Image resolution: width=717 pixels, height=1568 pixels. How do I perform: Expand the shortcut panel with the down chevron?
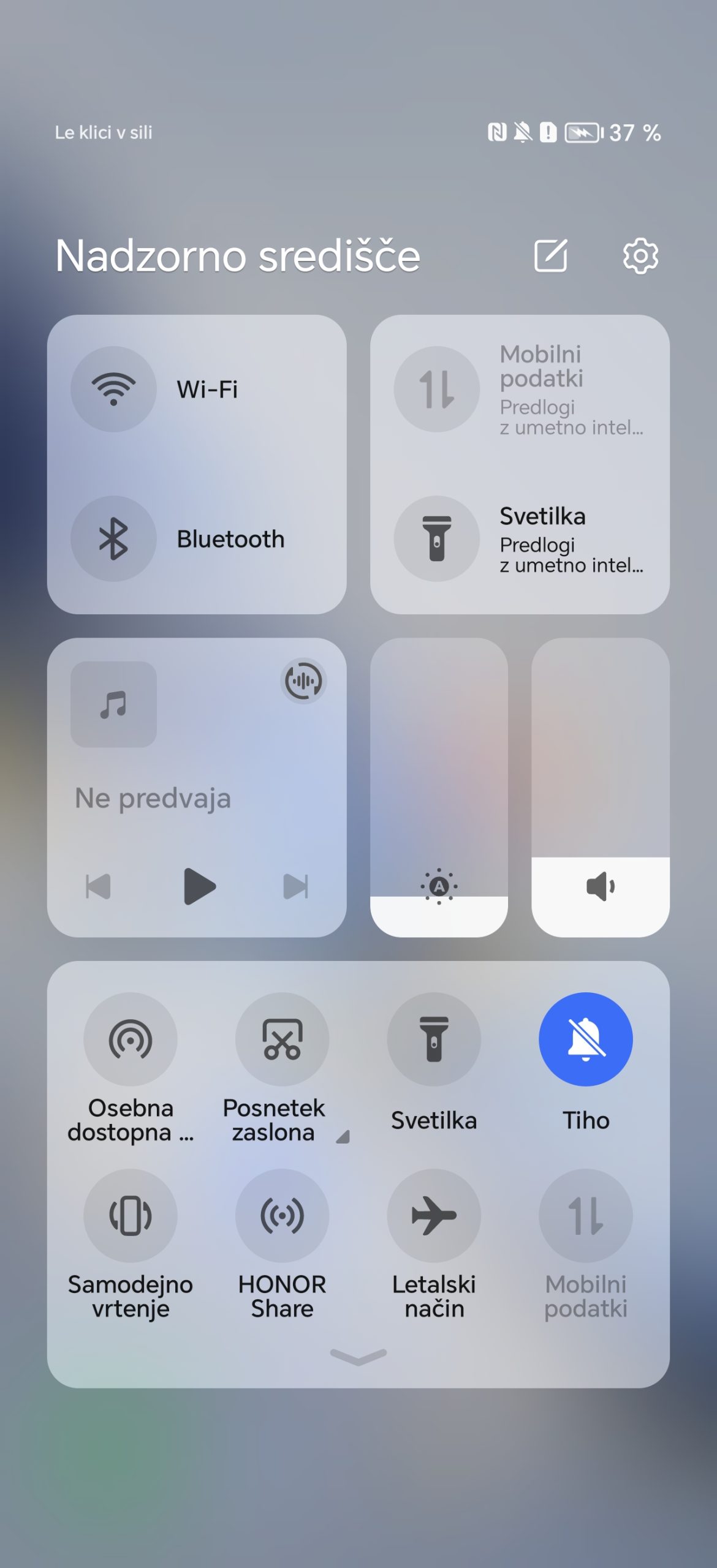358,1357
